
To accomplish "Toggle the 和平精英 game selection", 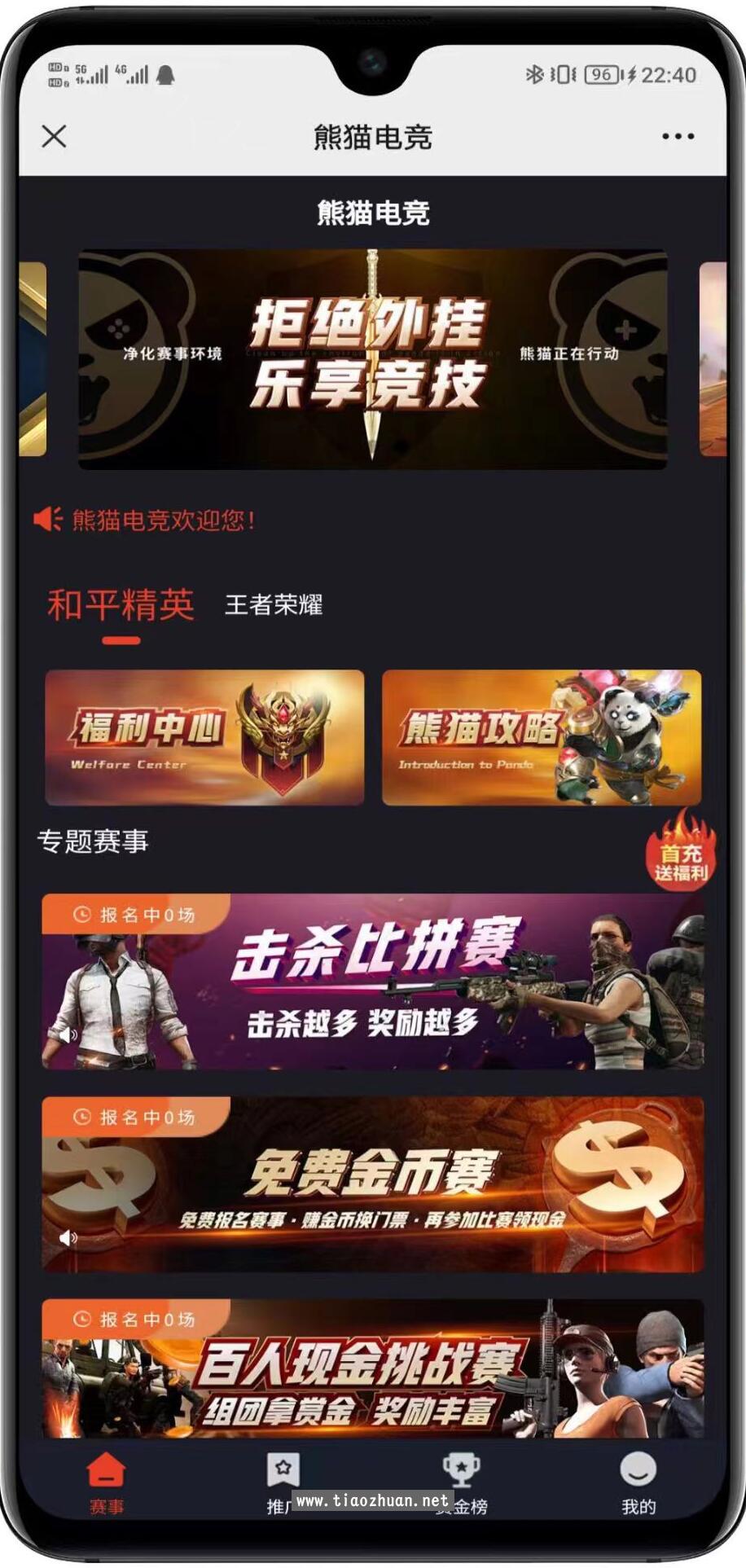I will 121,603.
